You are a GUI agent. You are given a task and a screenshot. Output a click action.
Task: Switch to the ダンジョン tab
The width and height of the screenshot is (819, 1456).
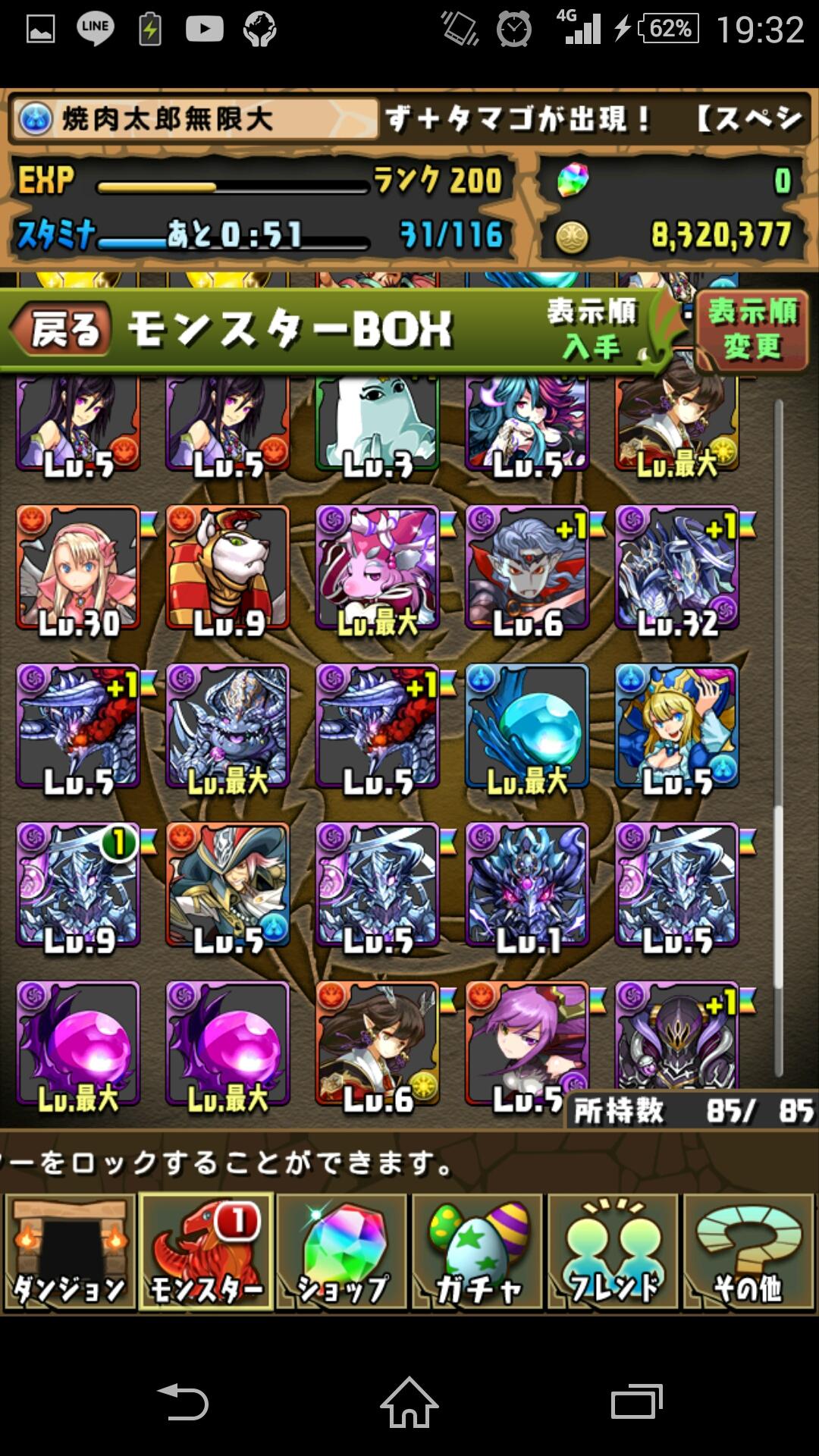click(70, 1252)
